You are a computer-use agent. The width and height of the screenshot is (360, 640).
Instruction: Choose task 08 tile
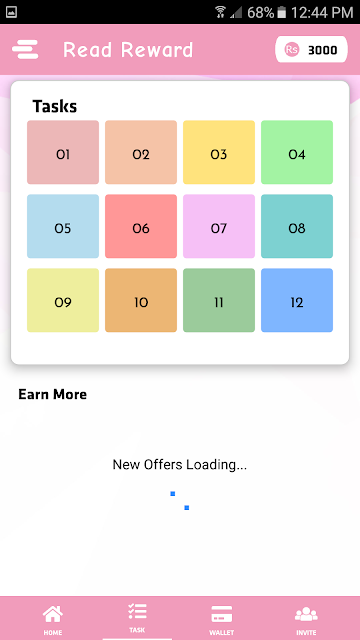click(x=297, y=226)
